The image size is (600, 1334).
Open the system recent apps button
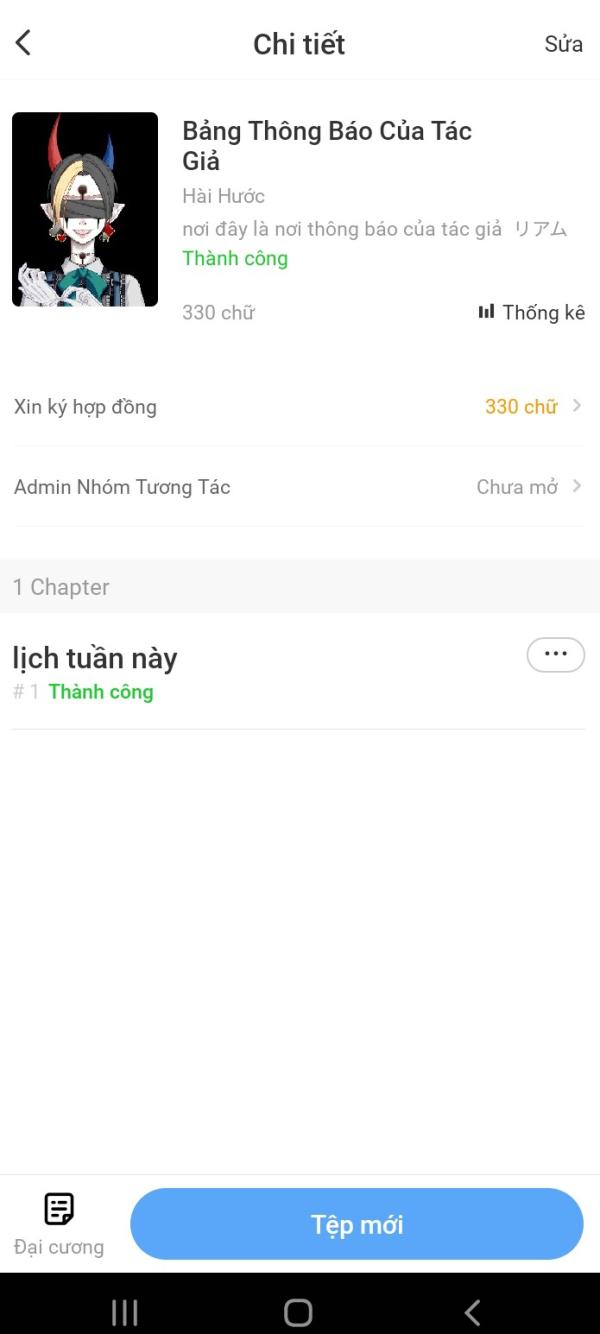125,1312
